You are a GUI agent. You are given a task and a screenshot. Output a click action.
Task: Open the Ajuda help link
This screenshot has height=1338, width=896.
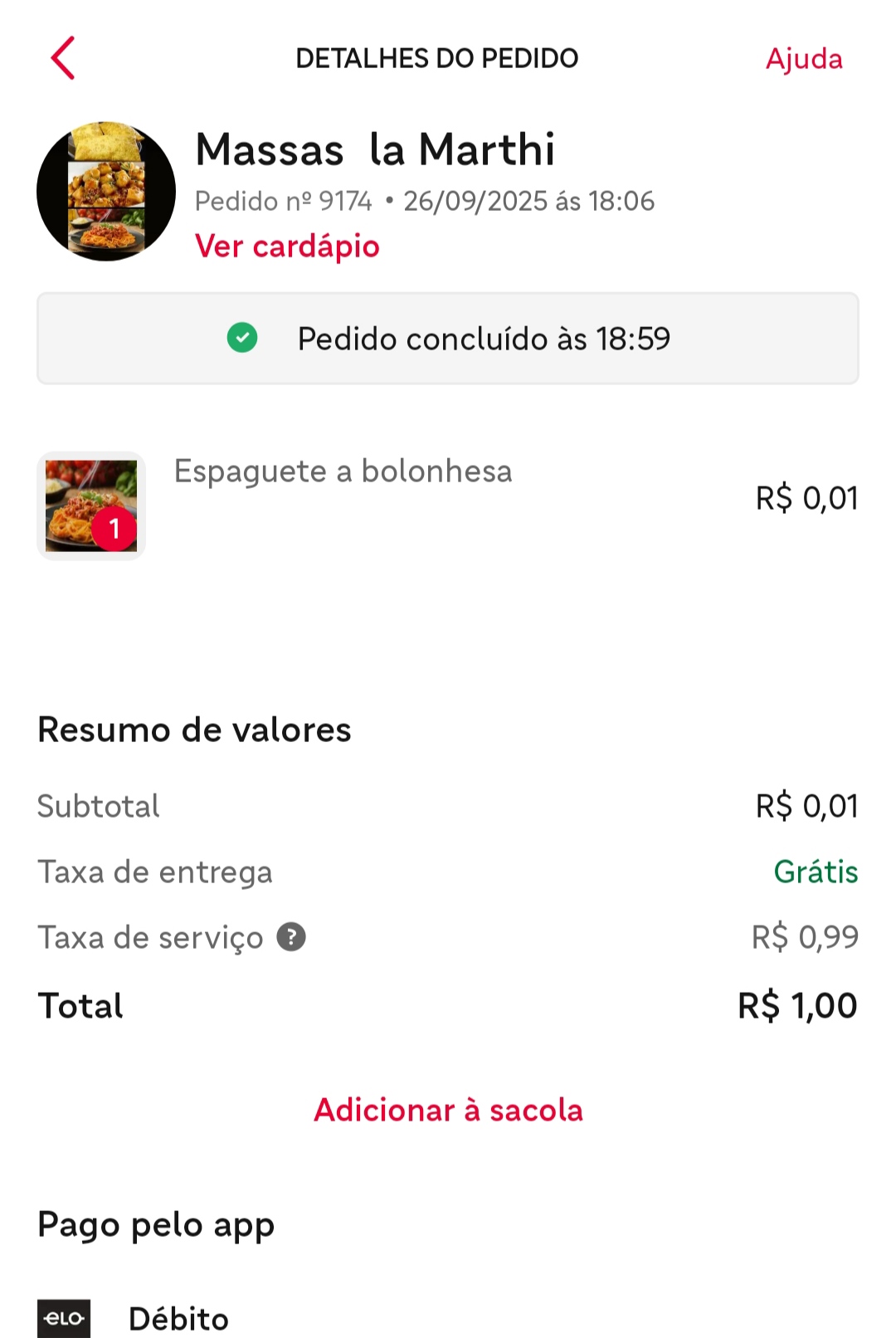tap(803, 59)
